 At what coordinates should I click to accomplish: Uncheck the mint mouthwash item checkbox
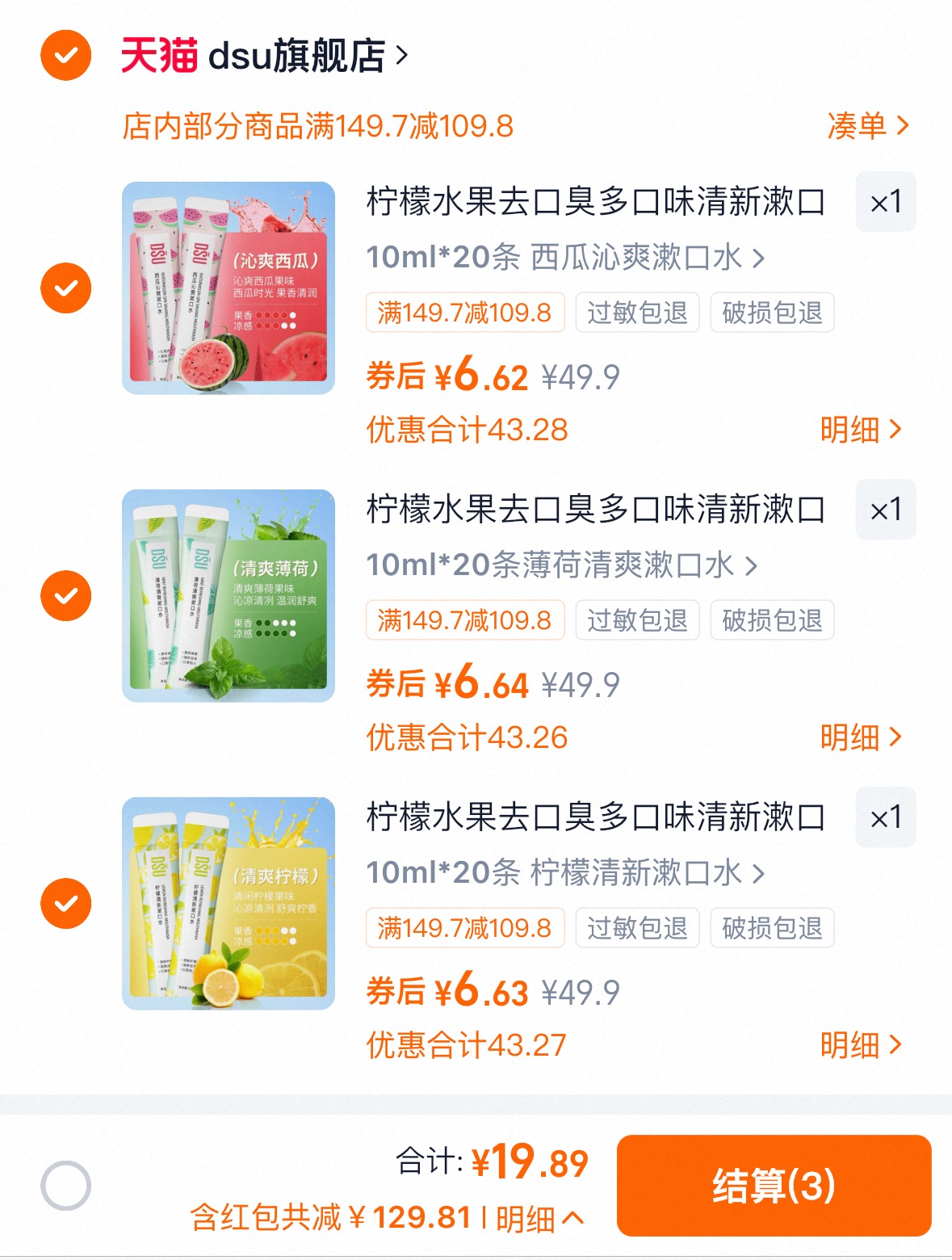pos(65,595)
